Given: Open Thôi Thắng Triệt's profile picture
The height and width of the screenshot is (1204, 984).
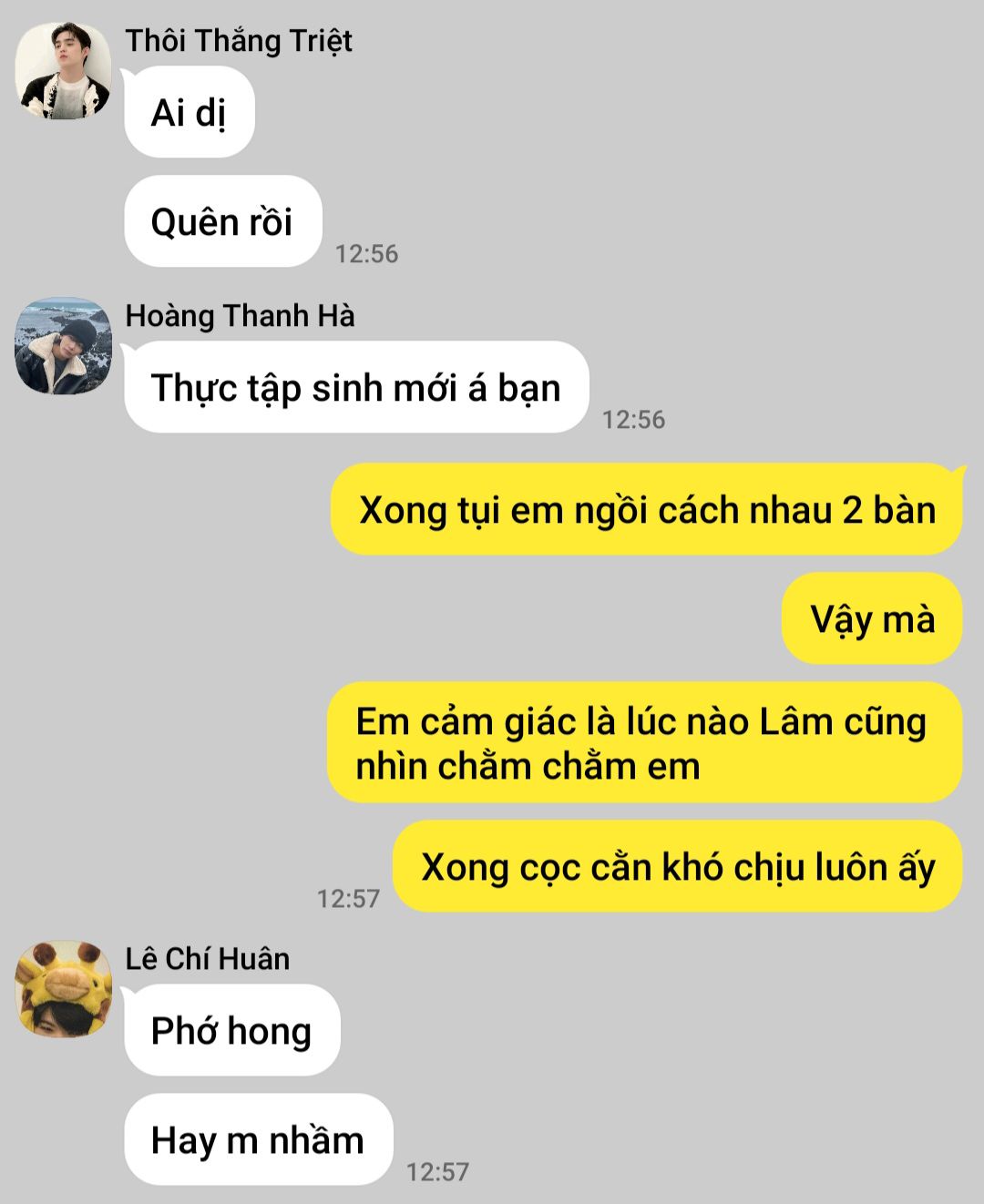Looking at the screenshot, I should click(x=64, y=72).
